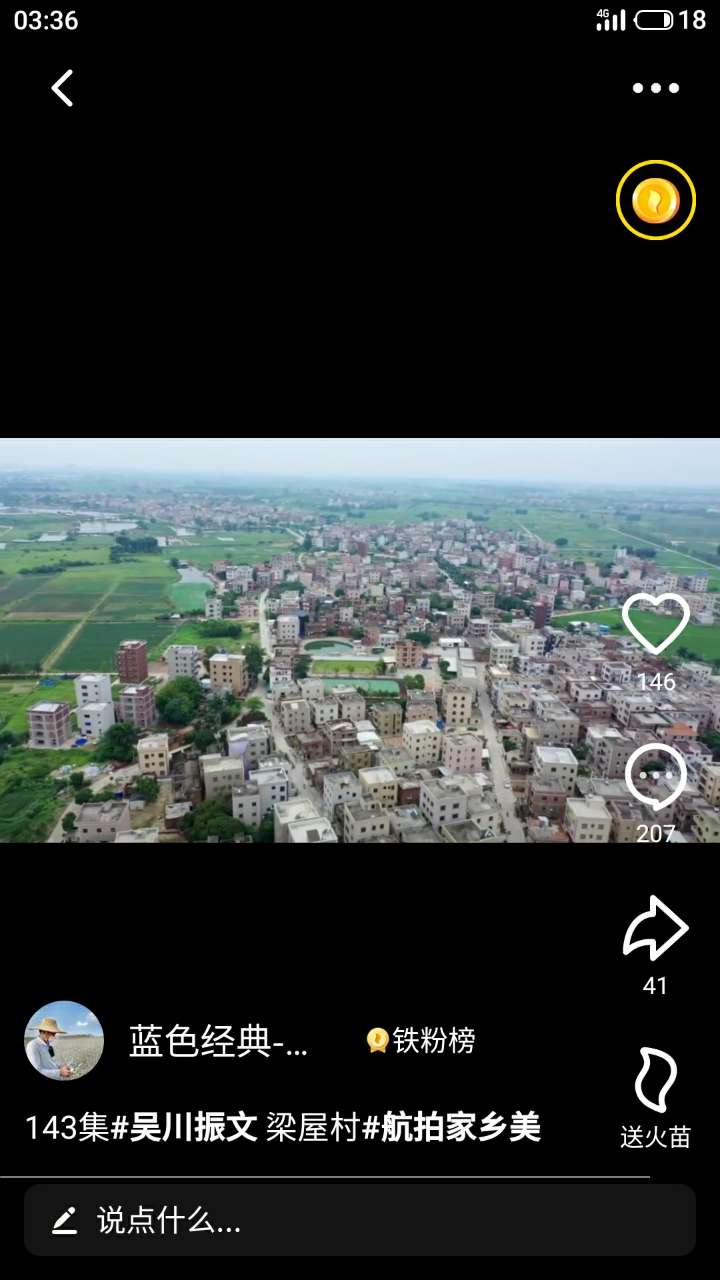Screen dimensions: 720x1280
Task: Like this video with the heart icon
Action: (655, 625)
